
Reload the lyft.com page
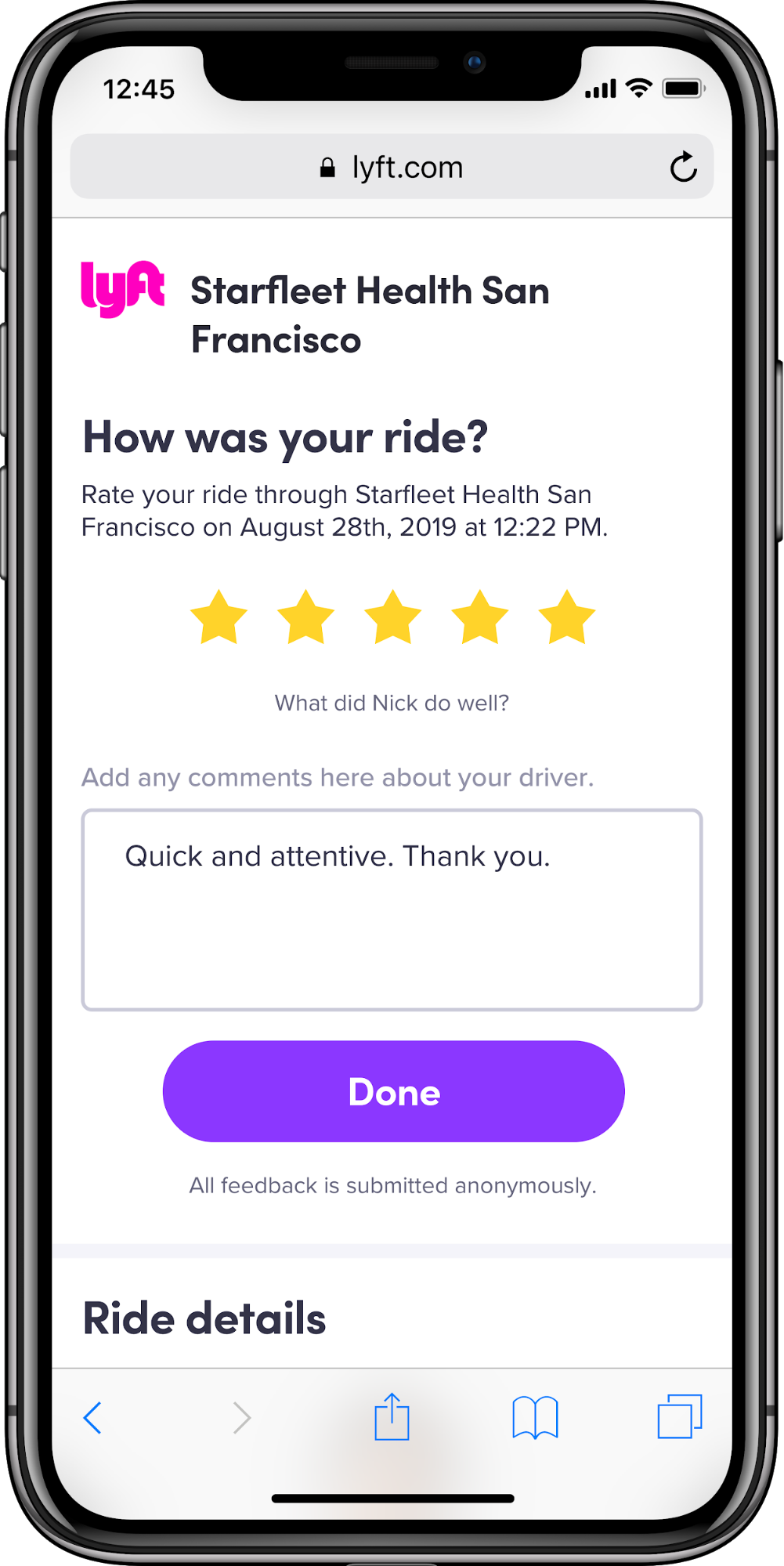683,167
